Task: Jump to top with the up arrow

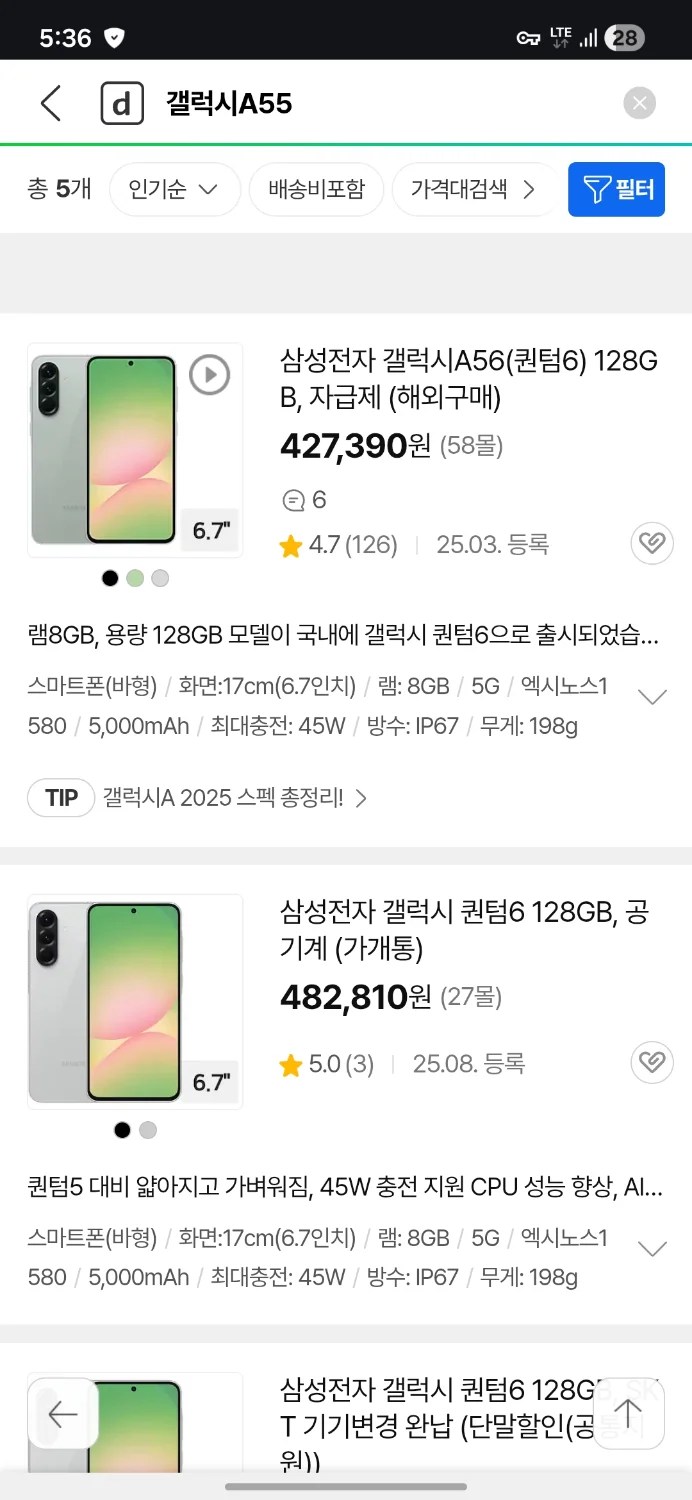Action: coord(627,1414)
